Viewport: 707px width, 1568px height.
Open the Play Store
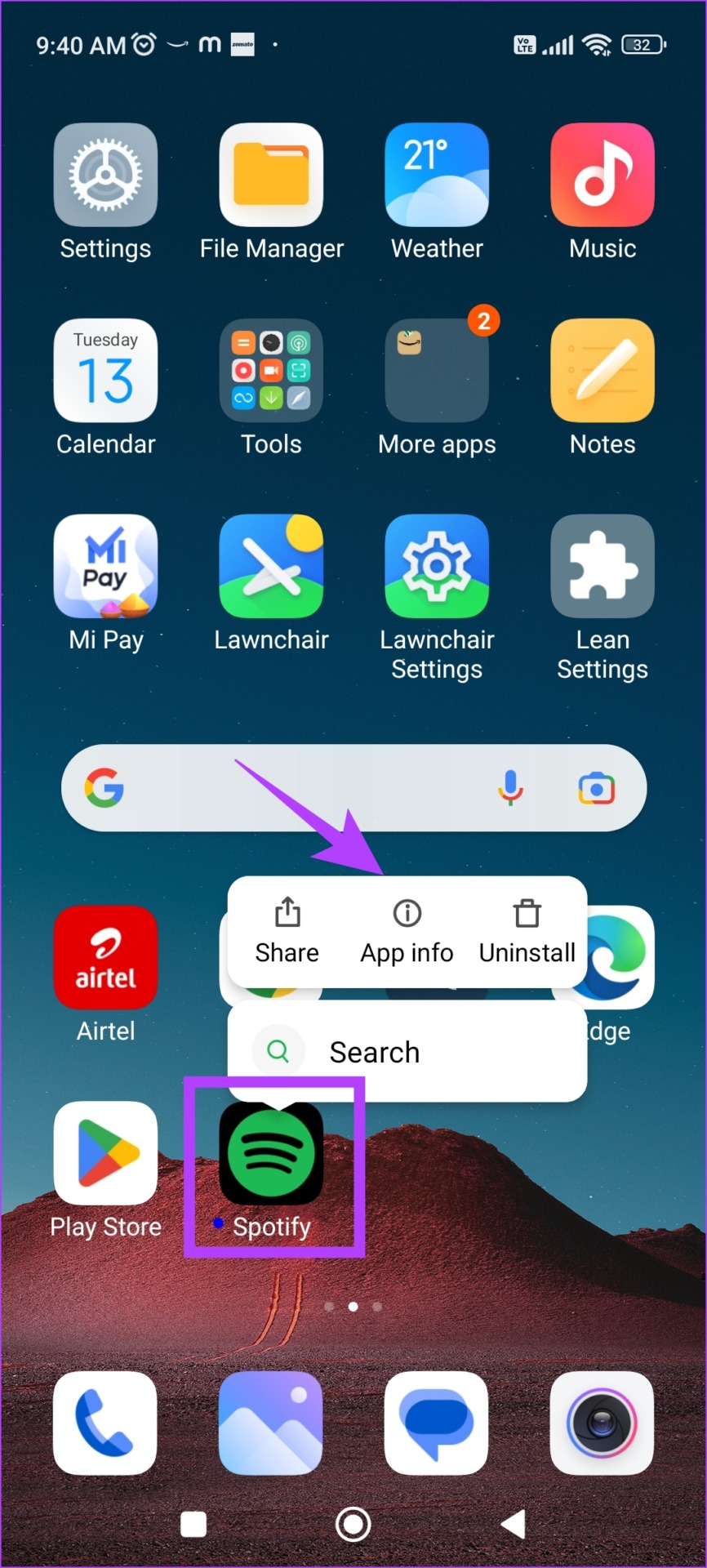point(105,1153)
